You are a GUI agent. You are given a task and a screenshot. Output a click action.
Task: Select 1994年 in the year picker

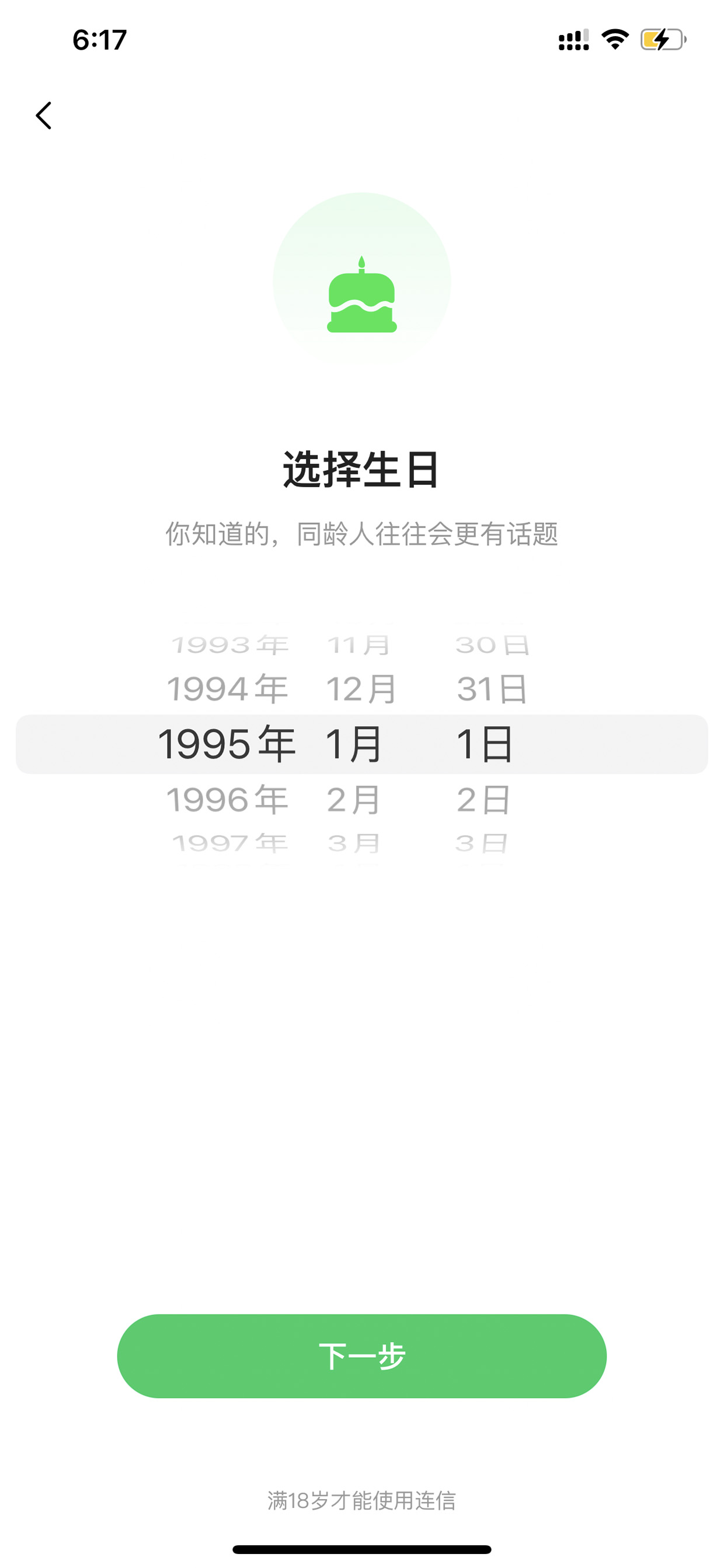227,689
